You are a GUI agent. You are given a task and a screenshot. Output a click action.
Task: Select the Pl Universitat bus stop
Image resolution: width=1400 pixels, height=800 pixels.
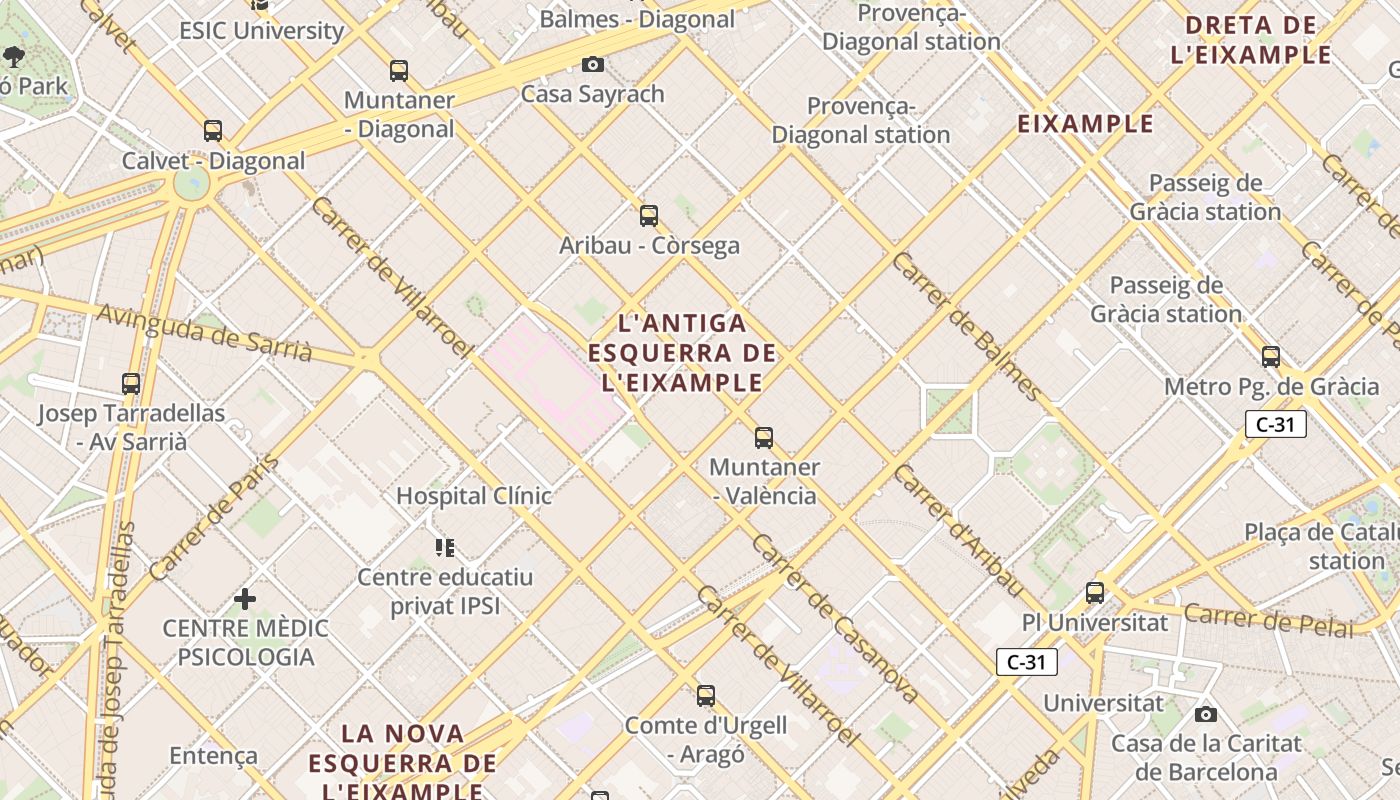[1095, 593]
